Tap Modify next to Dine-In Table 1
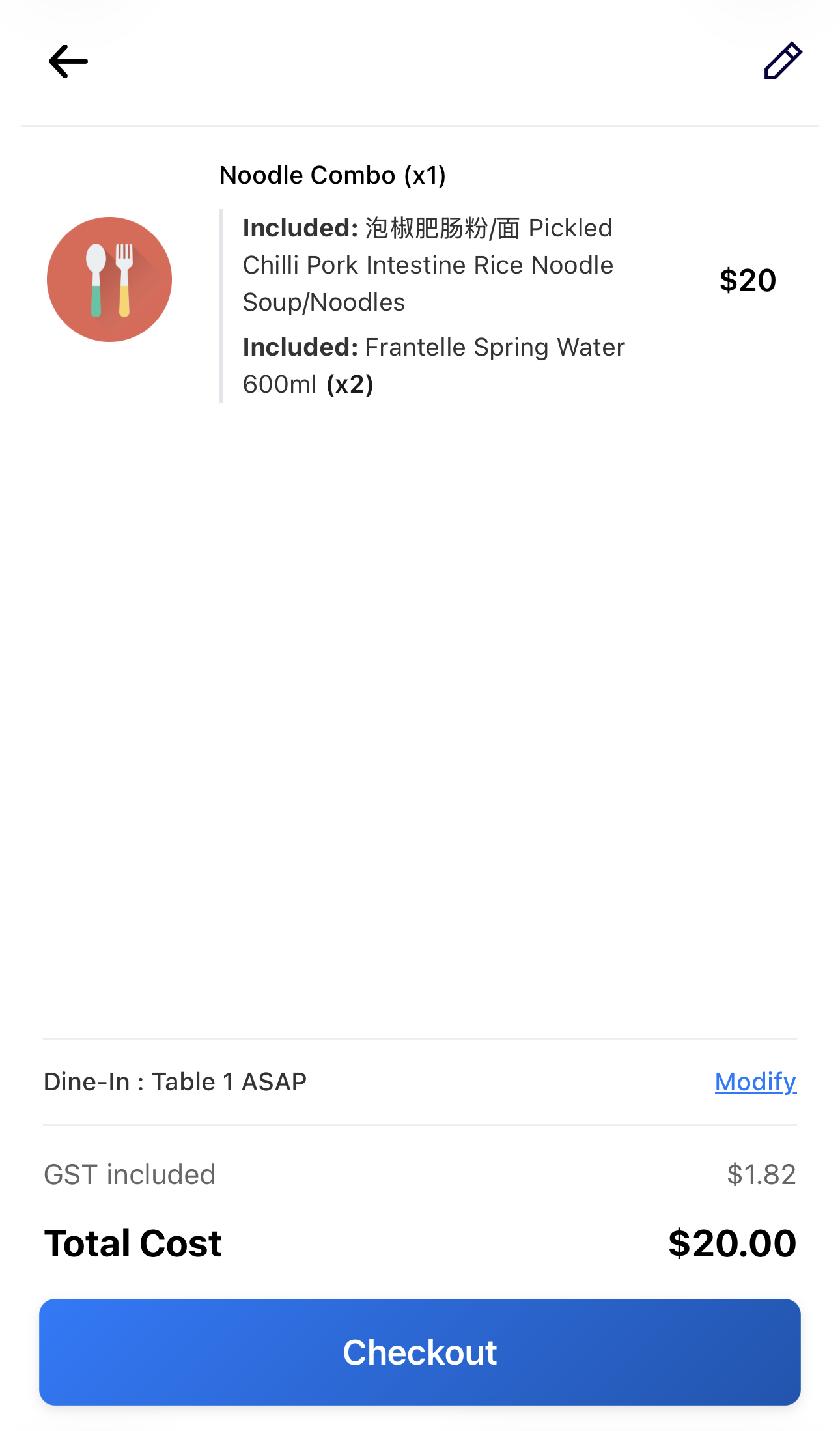Screen dimensions: 840x1431 coord(755,1082)
